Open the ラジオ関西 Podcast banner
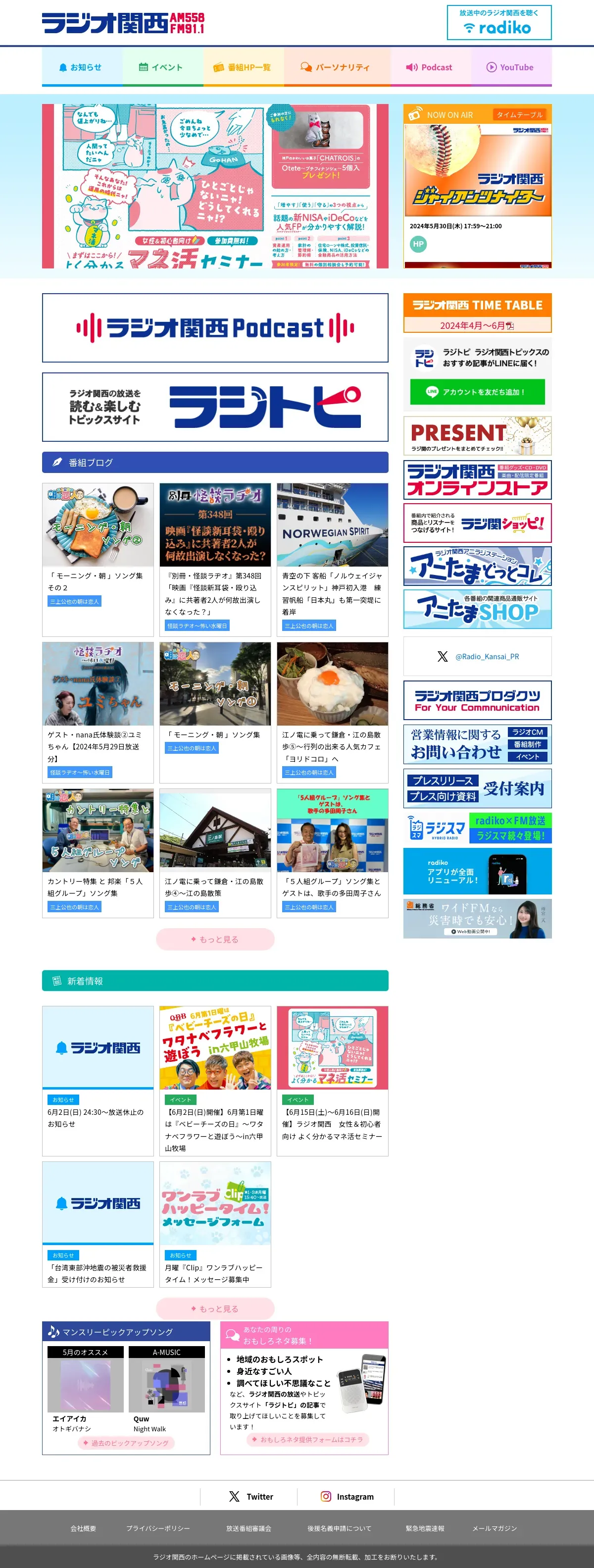594x1568 pixels. 215,328
